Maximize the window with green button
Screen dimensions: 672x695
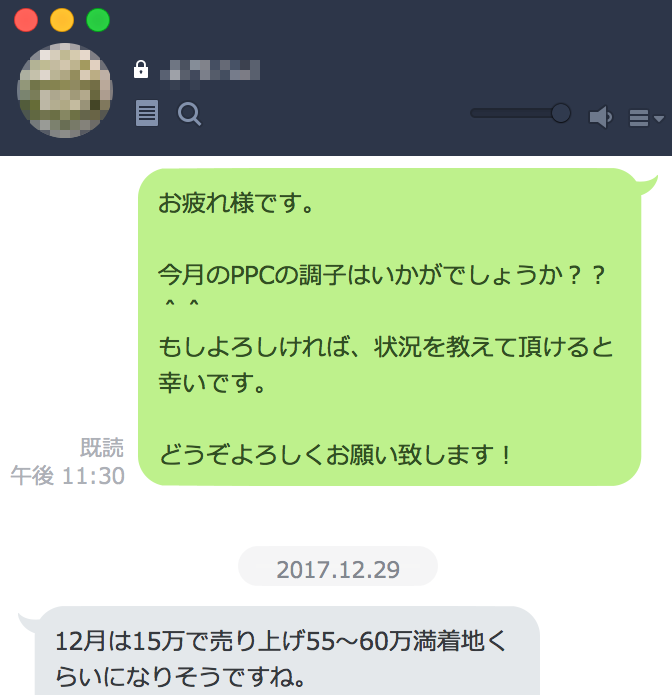pyautogui.click(x=98, y=20)
